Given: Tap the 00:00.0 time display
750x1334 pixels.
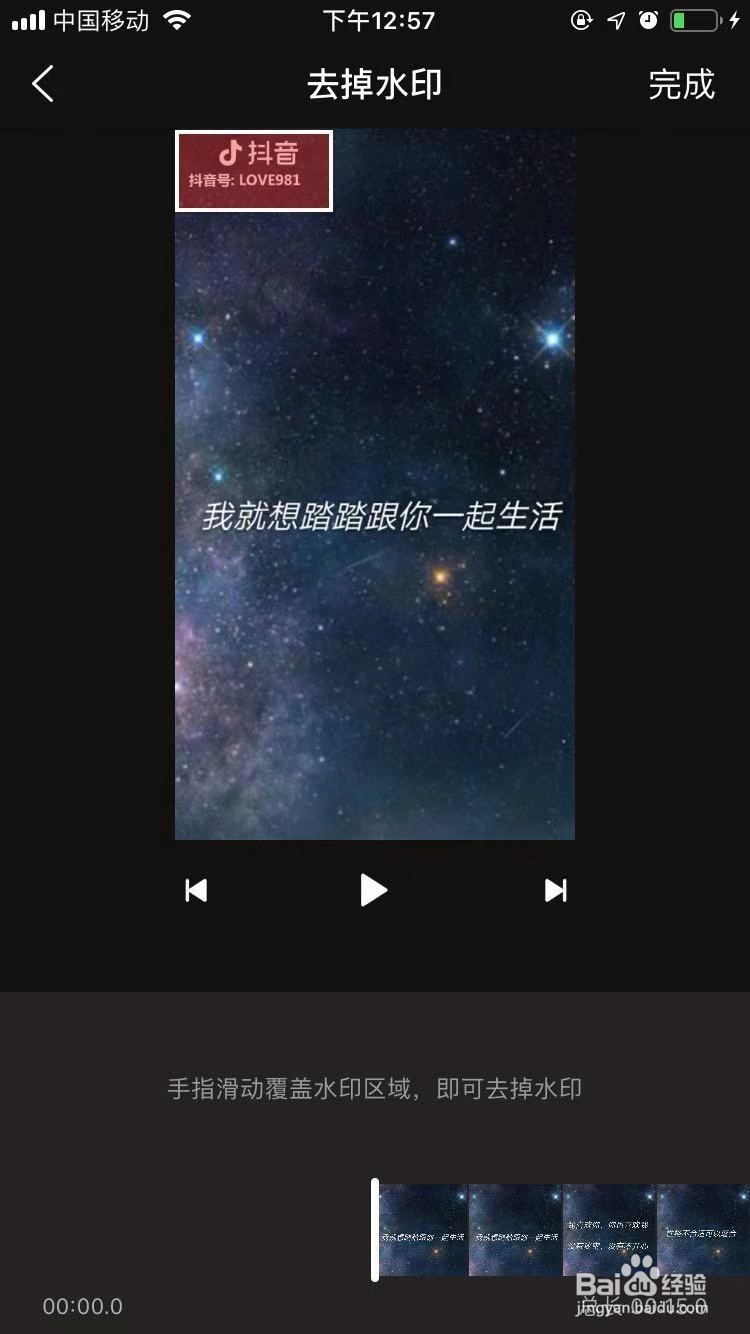Looking at the screenshot, I should pos(82,1306).
